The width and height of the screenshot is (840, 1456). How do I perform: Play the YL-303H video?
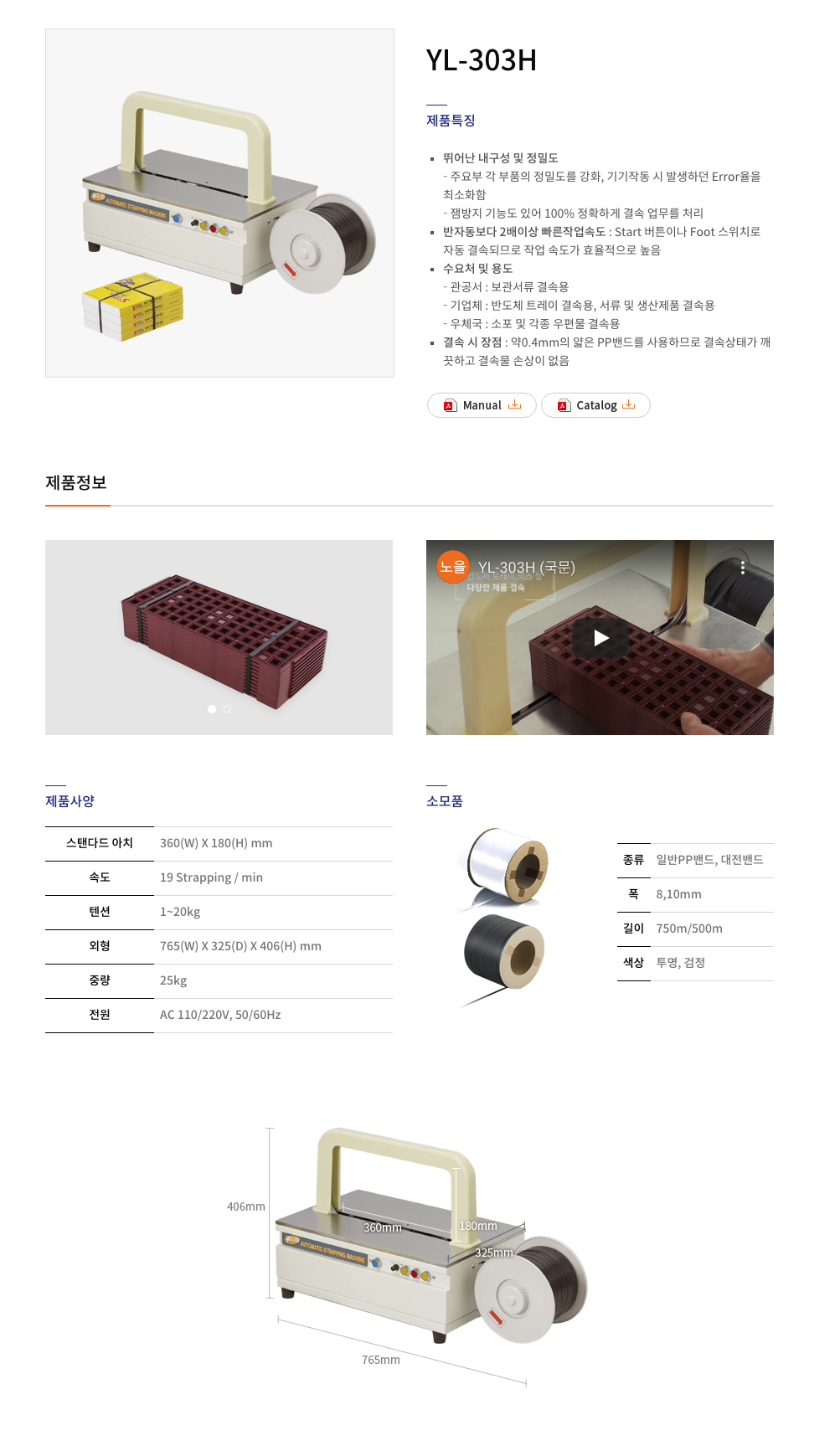(600, 638)
